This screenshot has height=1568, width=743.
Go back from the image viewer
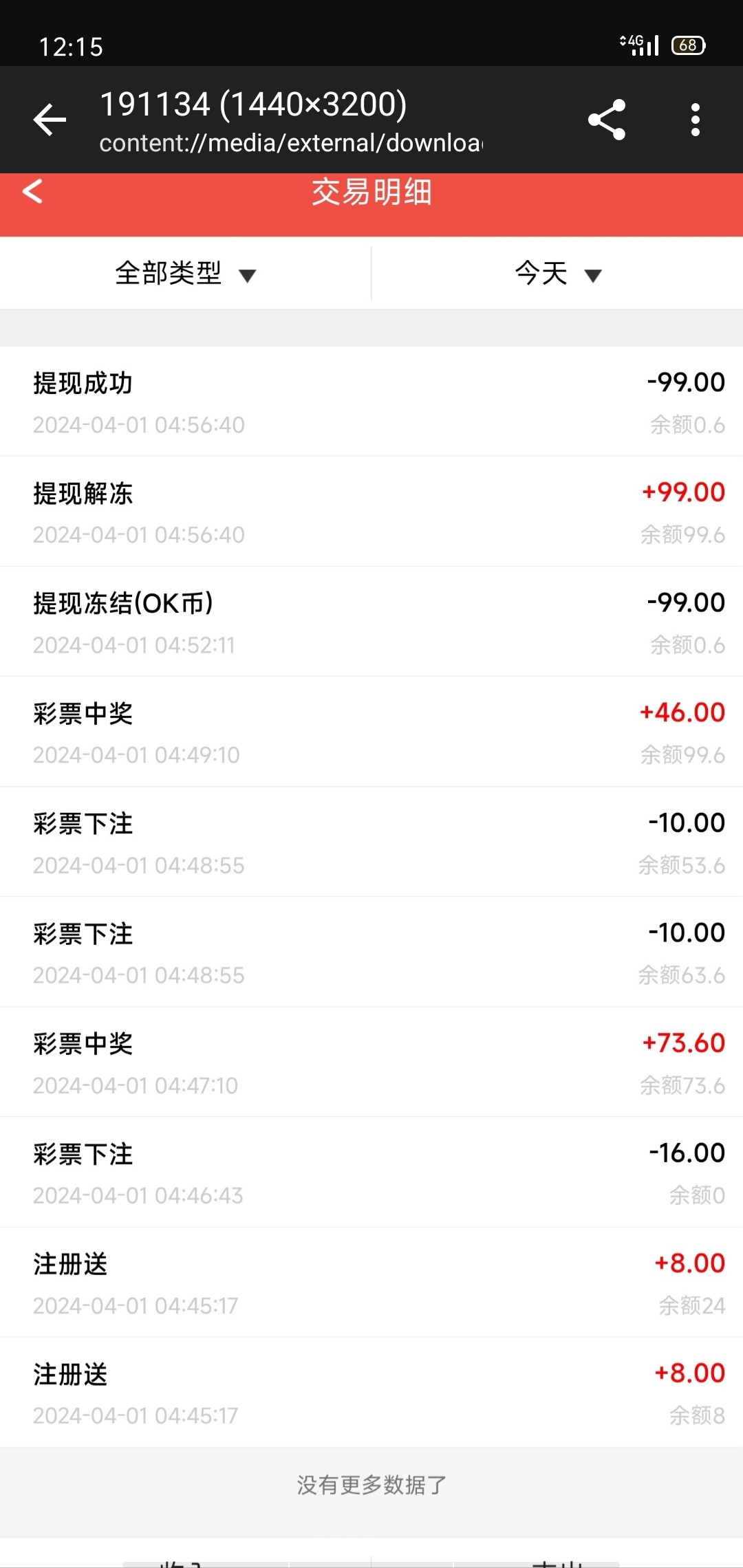(50, 120)
